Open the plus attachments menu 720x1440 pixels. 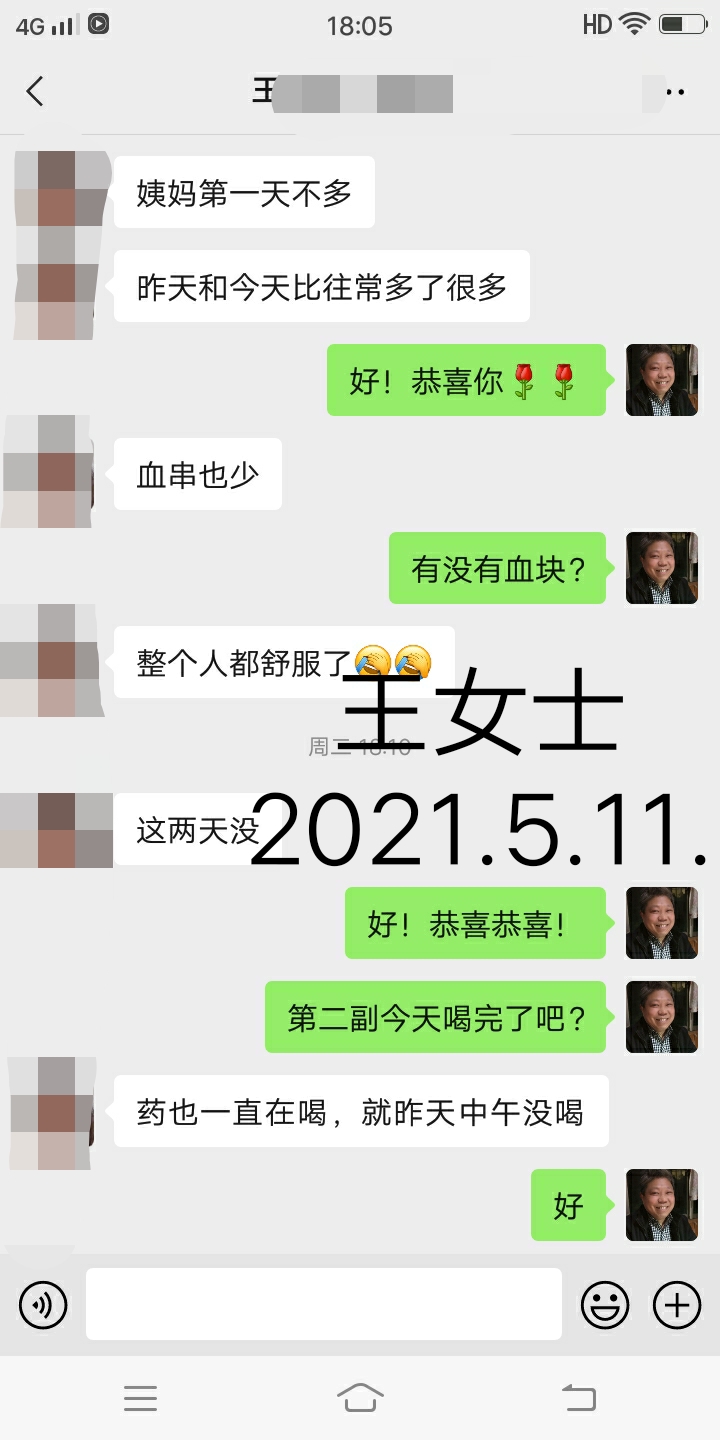tap(677, 1304)
